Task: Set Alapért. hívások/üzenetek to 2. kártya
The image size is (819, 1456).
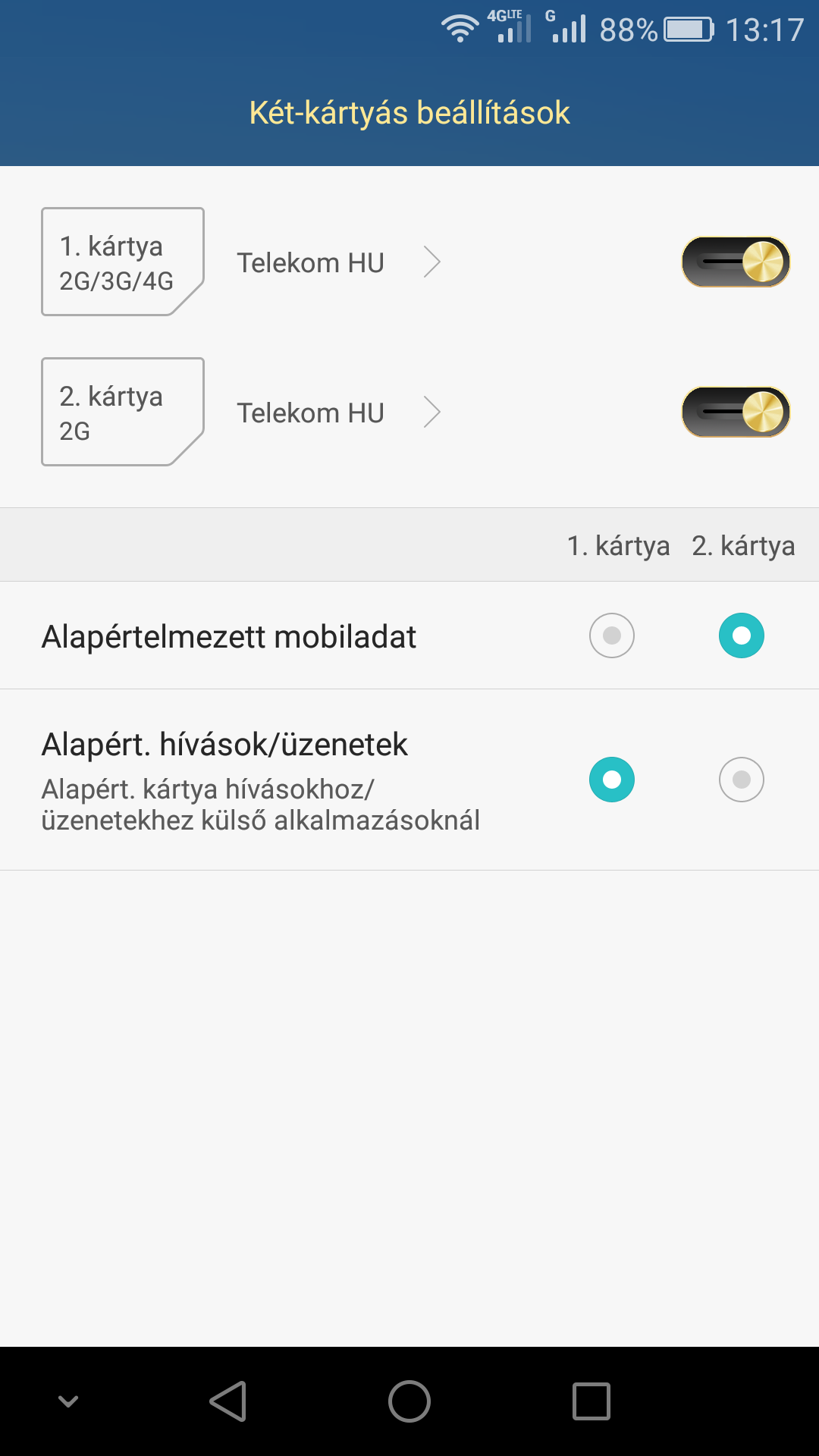Action: (741, 780)
